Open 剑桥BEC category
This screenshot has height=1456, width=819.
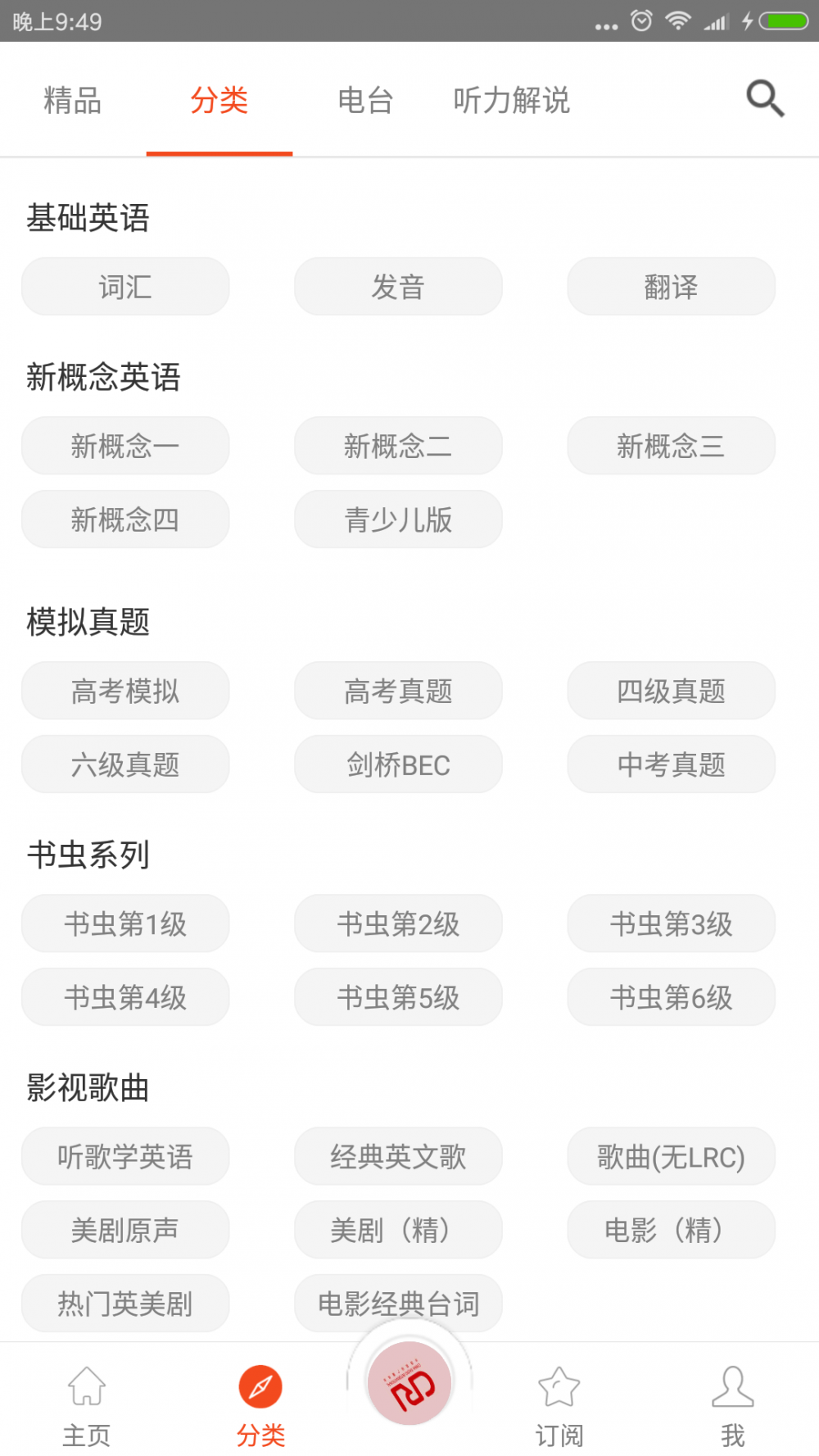point(398,764)
